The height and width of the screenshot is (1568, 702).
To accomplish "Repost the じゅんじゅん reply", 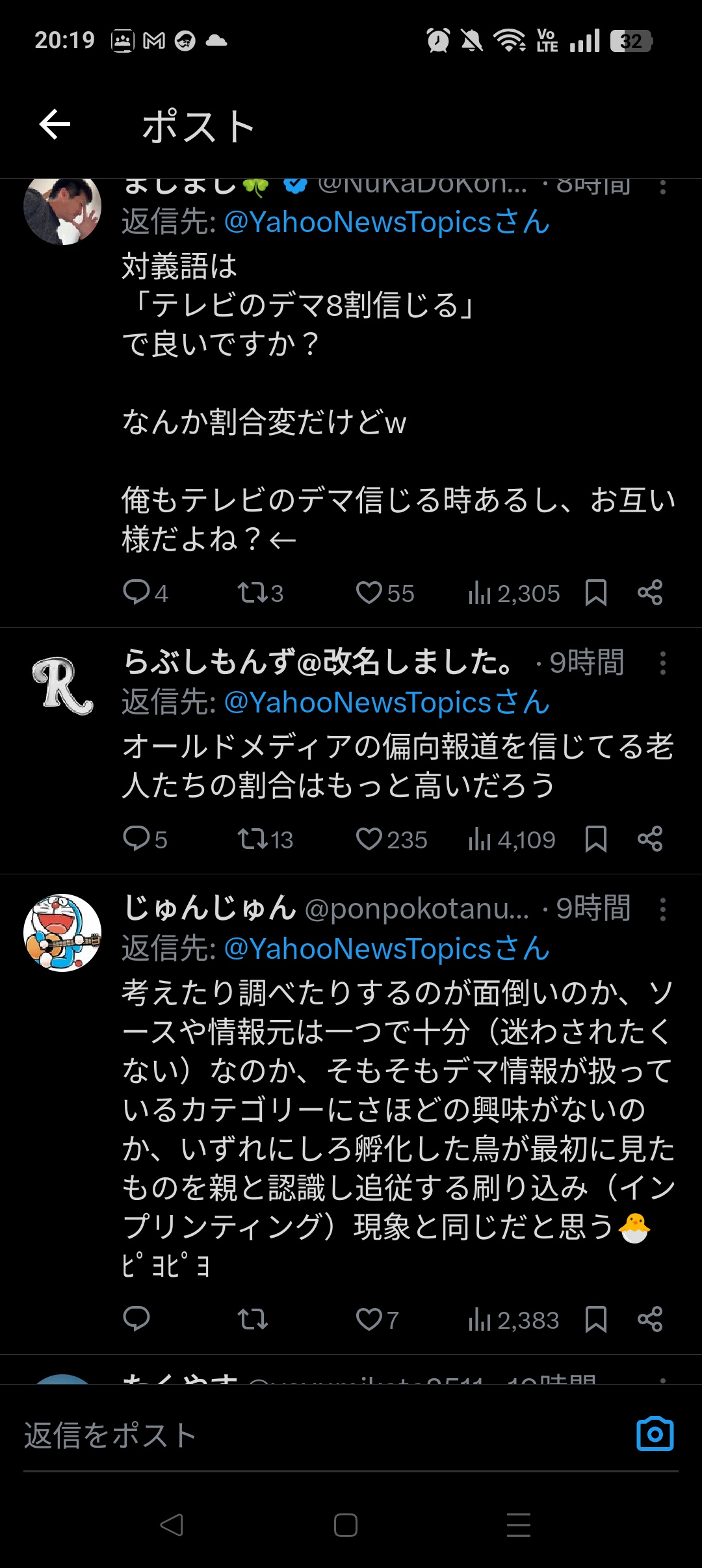I will click(252, 1320).
